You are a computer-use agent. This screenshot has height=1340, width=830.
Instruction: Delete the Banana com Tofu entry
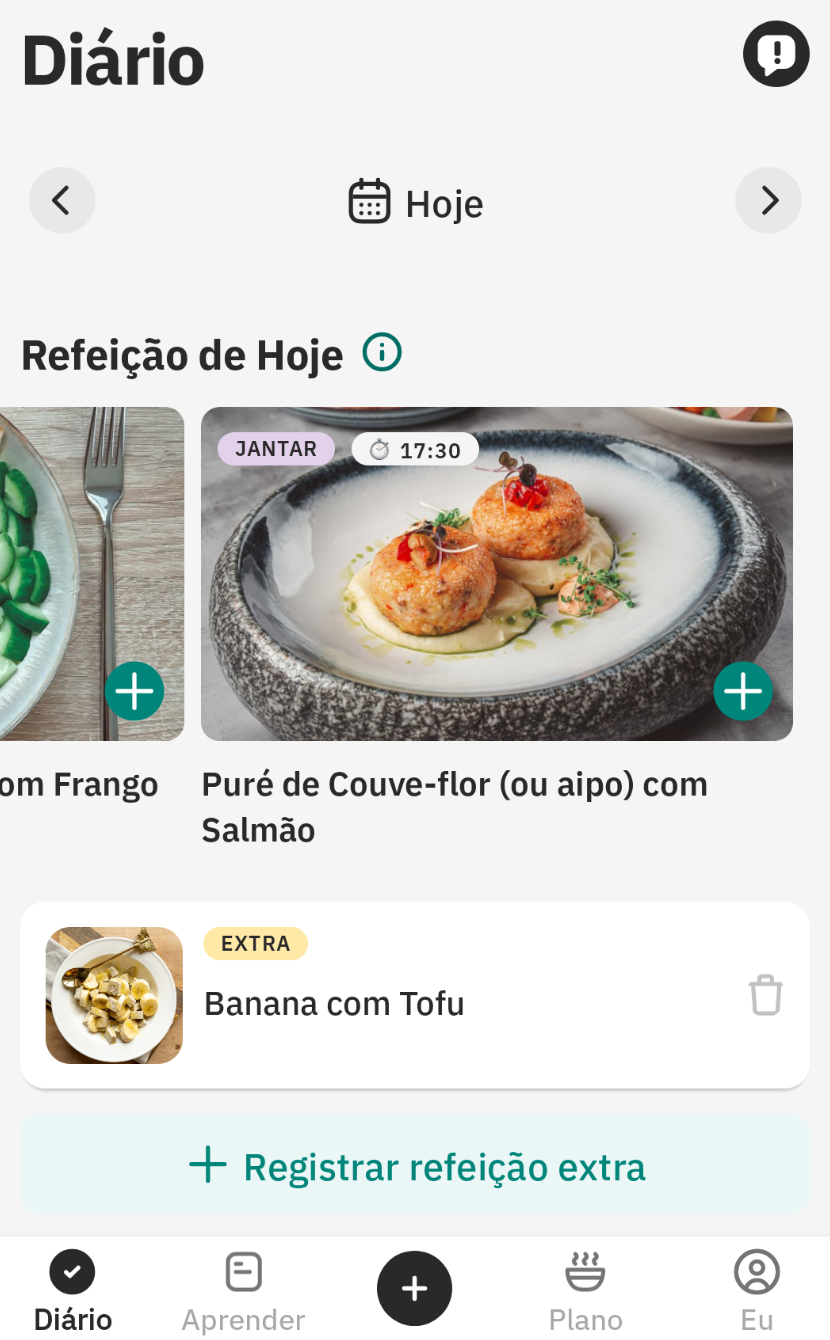(x=766, y=996)
